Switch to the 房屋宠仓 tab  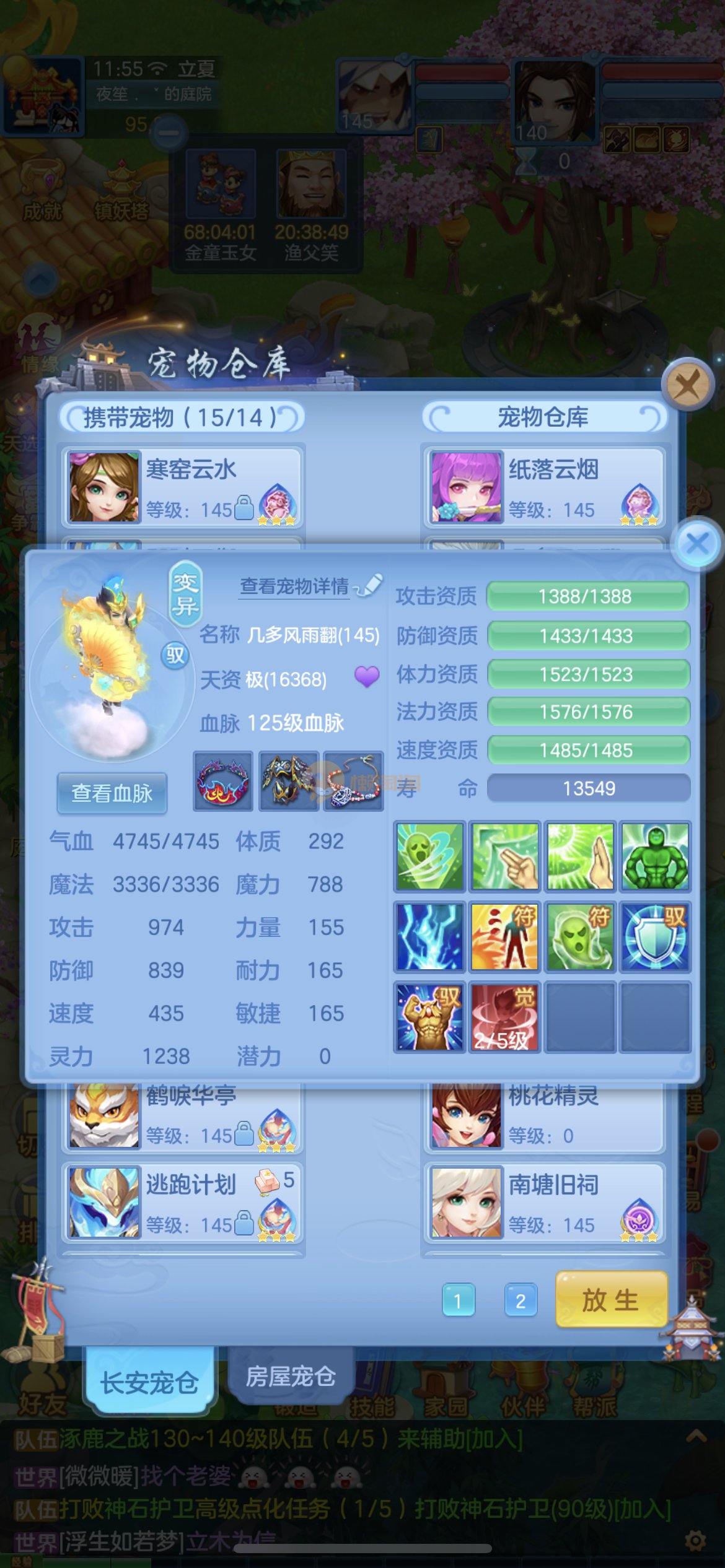pyautogui.click(x=290, y=1377)
